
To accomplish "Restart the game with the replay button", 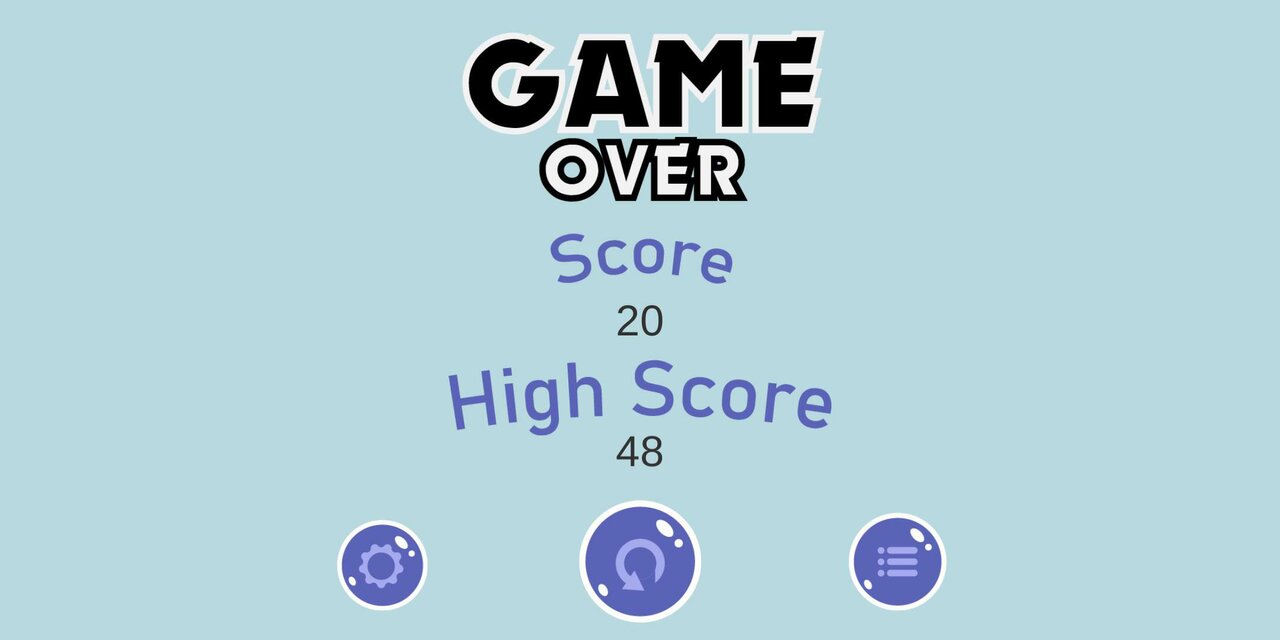I will [639, 562].
